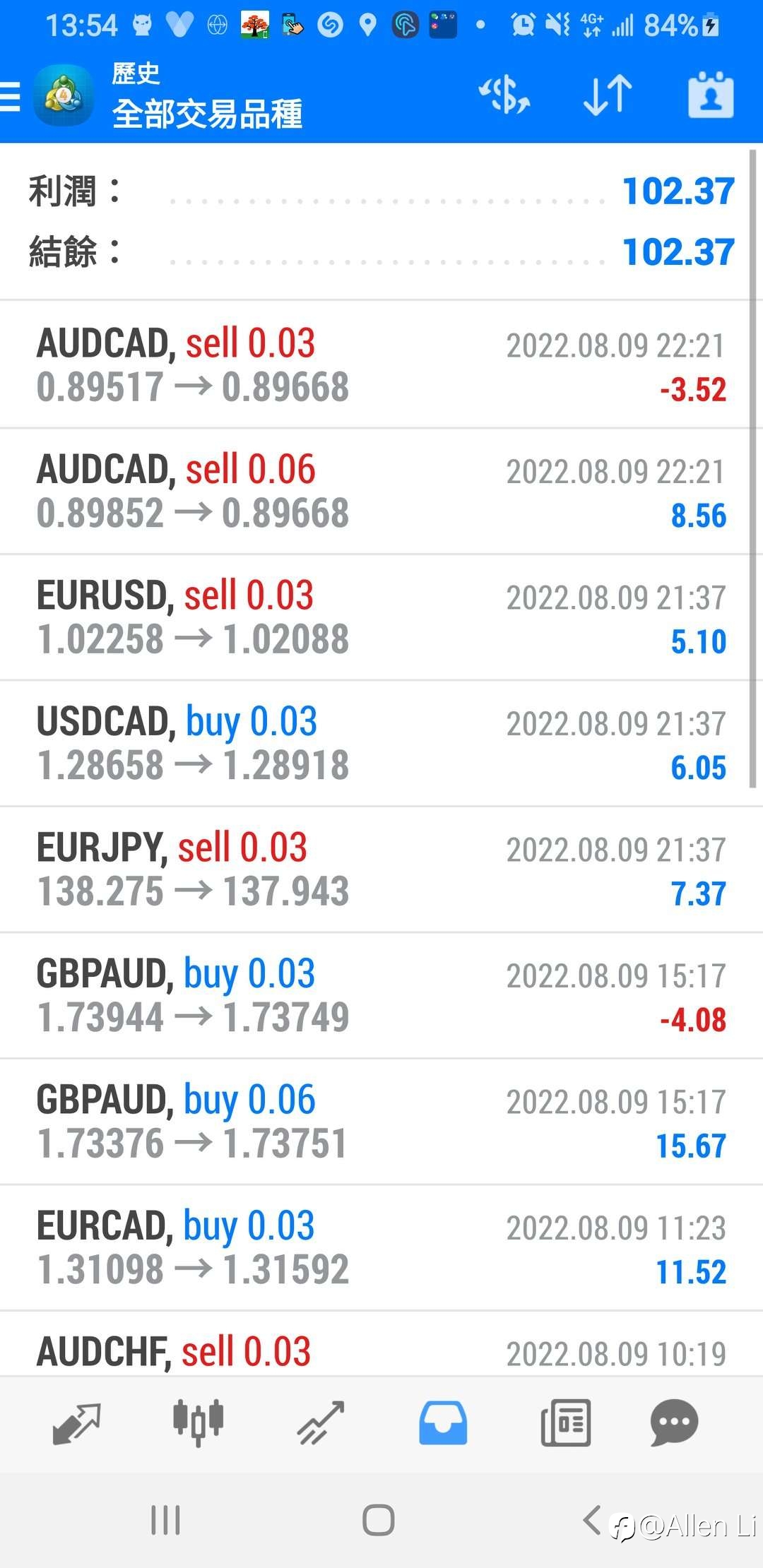
Task: Open the GBPAUD buy 0.06 trade
Action: point(381,1122)
